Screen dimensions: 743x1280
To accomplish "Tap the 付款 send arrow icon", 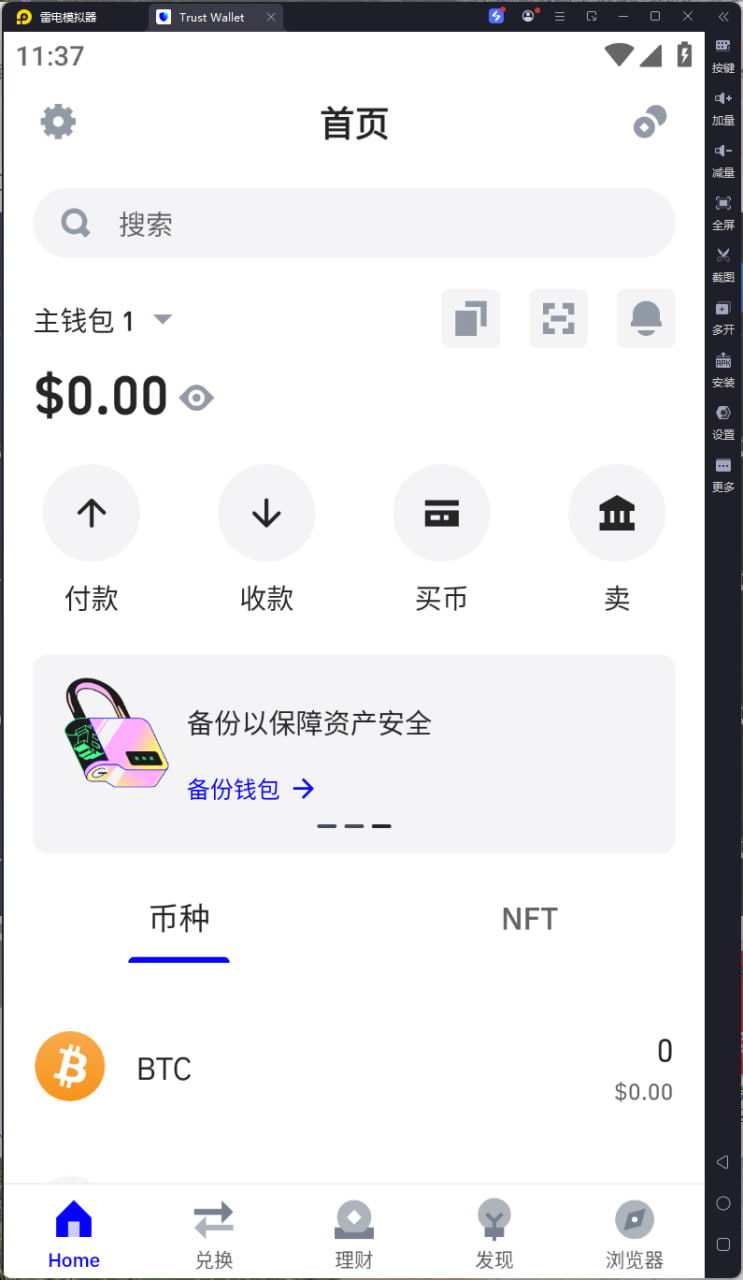I will pos(91,512).
